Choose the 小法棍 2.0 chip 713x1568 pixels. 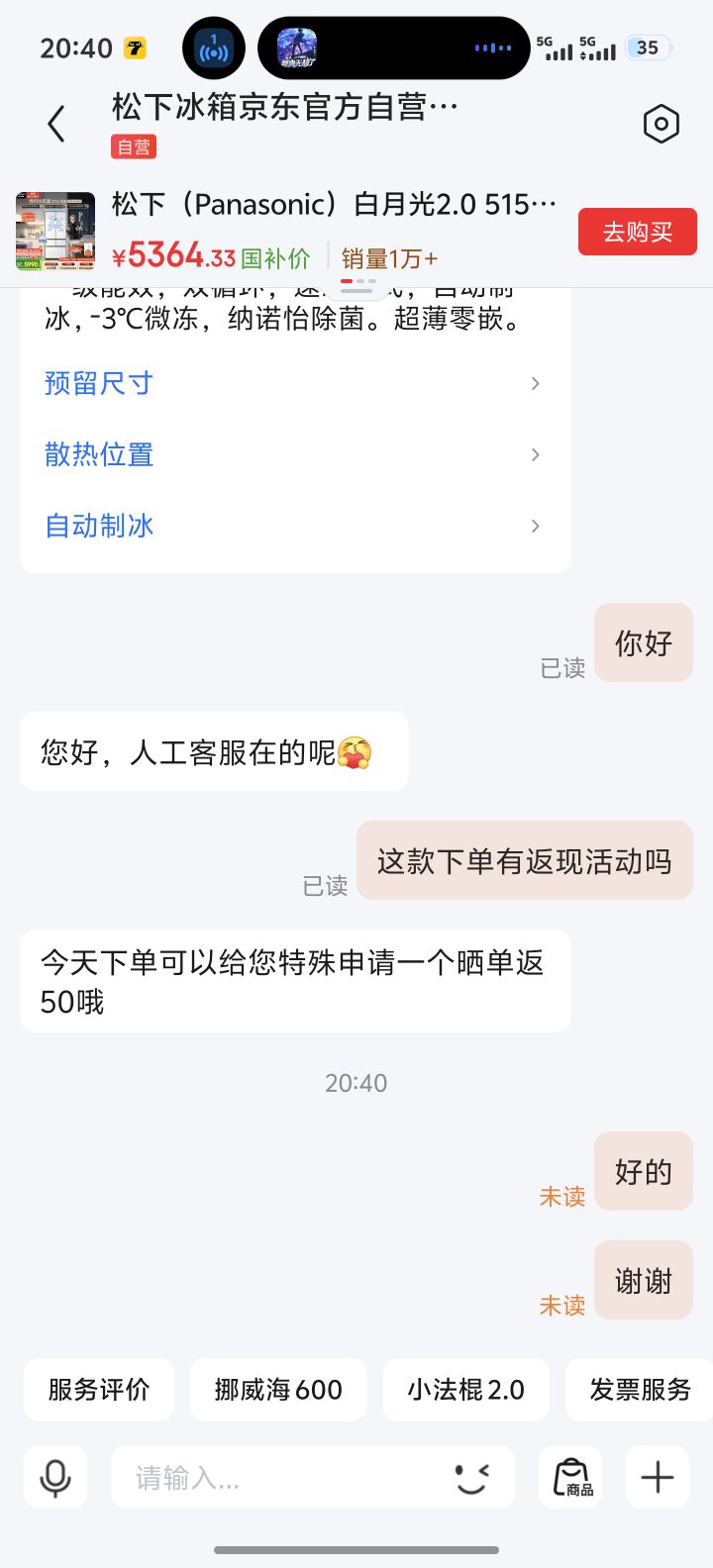pyautogui.click(x=465, y=1390)
